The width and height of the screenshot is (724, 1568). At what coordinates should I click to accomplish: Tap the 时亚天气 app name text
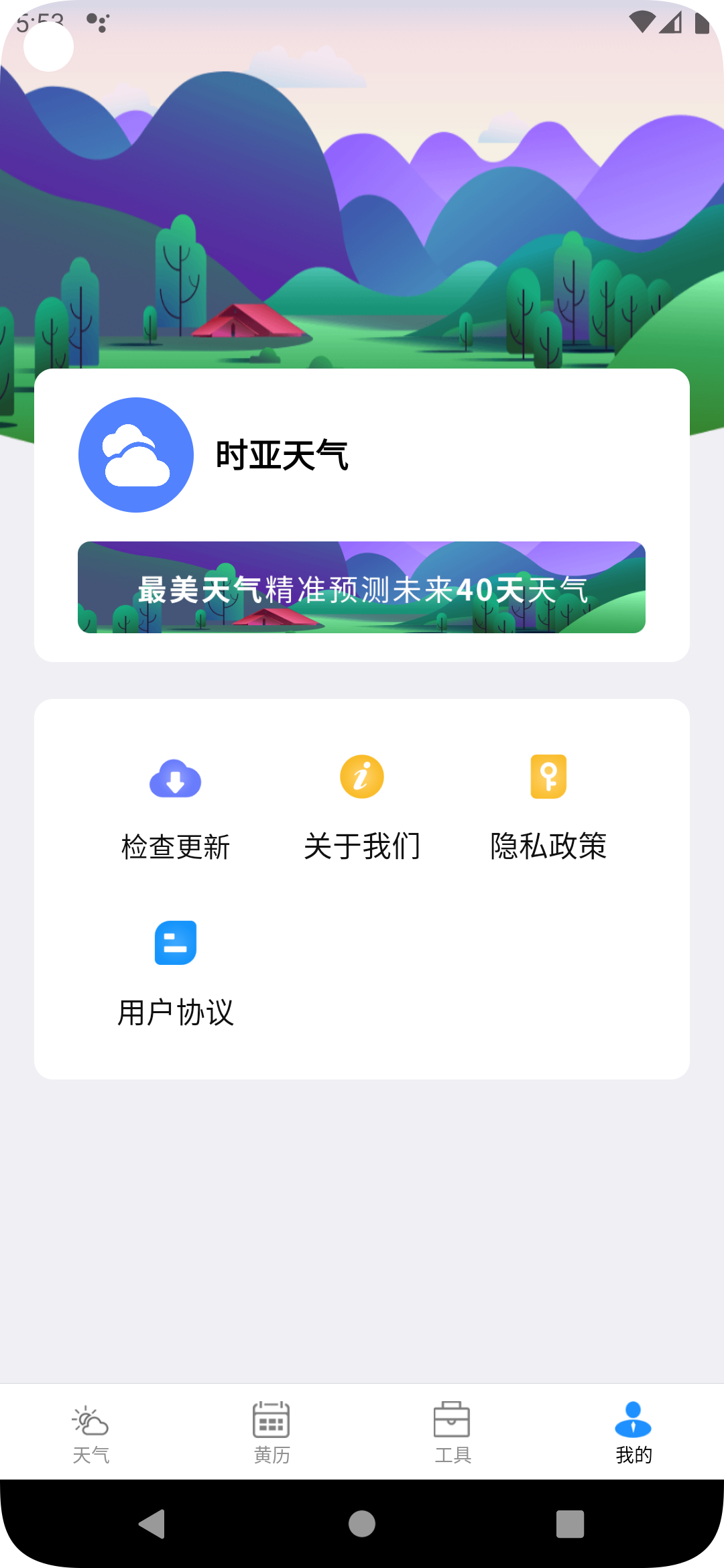pyautogui.click(x=282, y=454)
